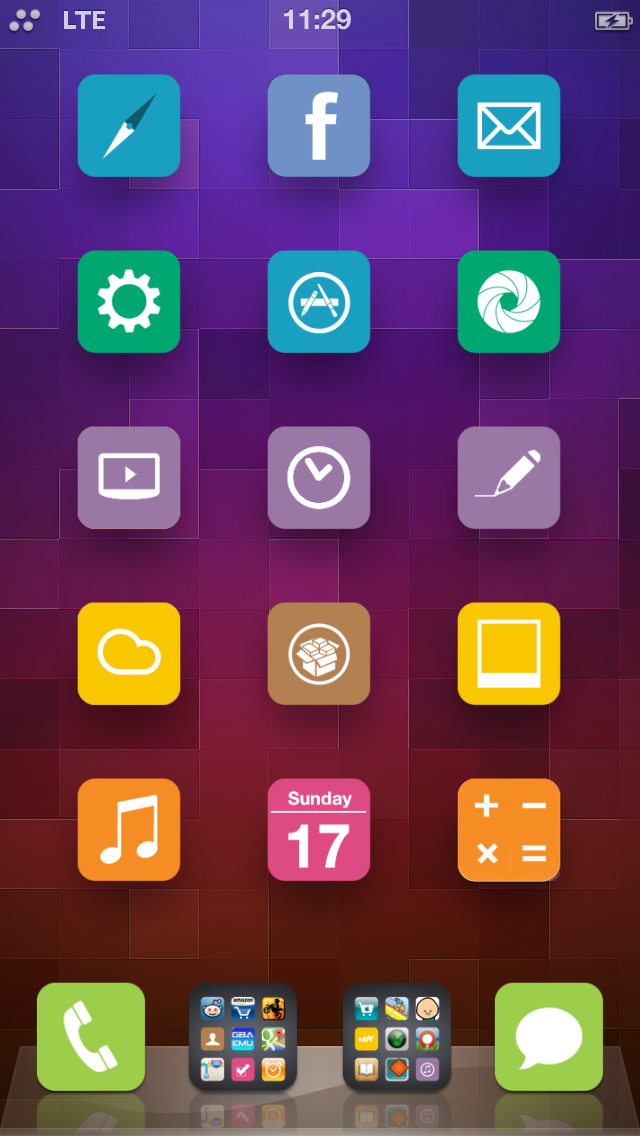The height and width of the screenshot is (1136, 640).
Task: Open the dock folder containing Amazon
Action: pos(243,1037)
